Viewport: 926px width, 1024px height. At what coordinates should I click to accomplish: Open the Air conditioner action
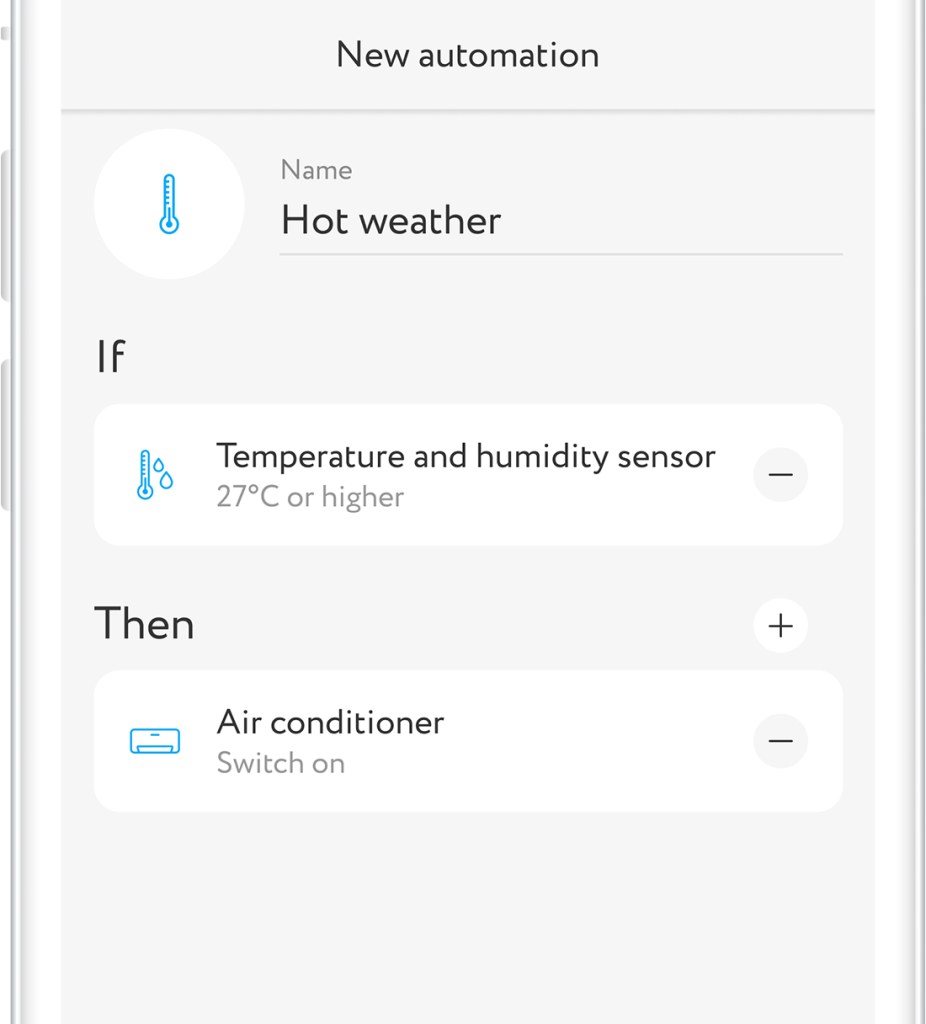(x=440, y=741)
